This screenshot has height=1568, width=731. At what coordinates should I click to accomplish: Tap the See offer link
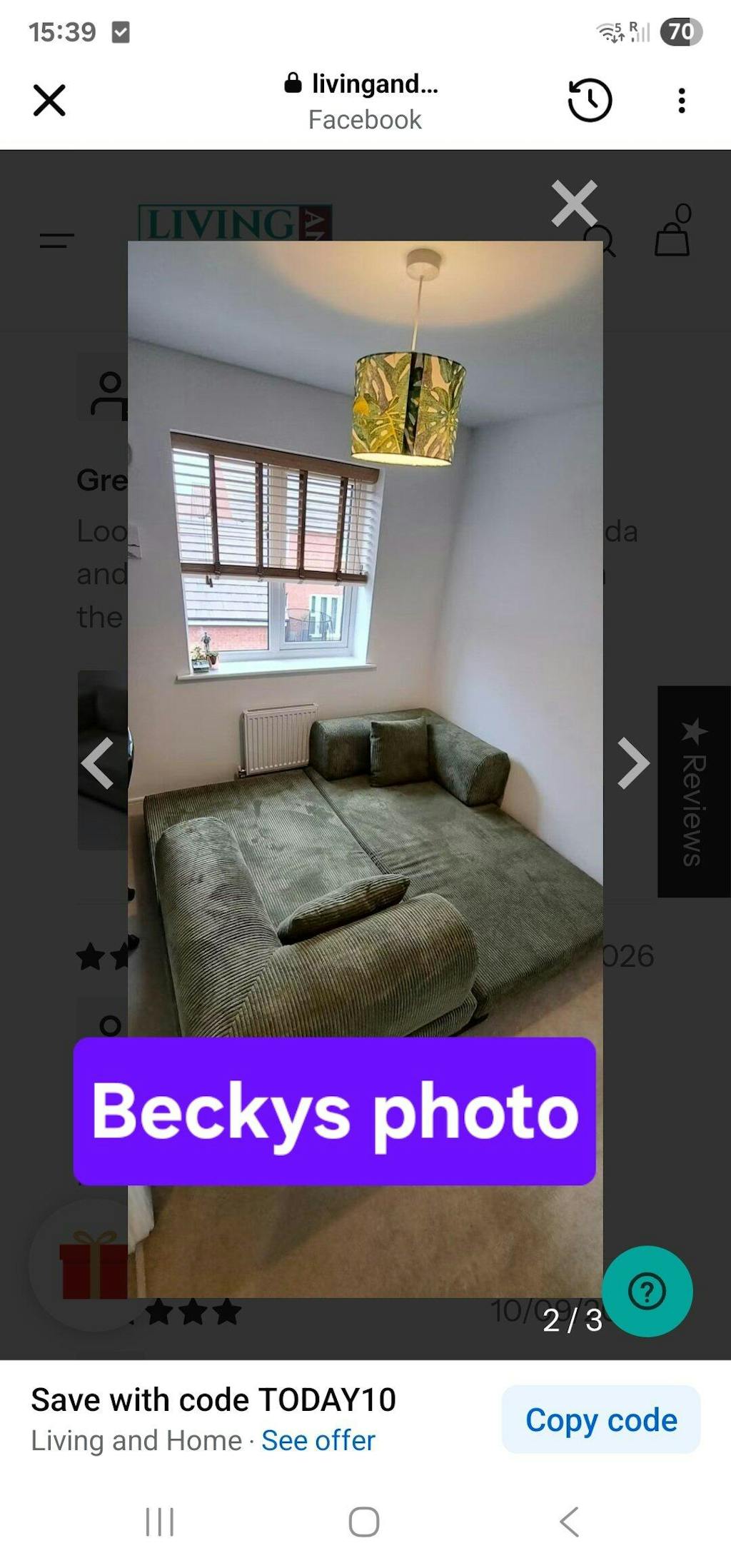click(318, 1440)
